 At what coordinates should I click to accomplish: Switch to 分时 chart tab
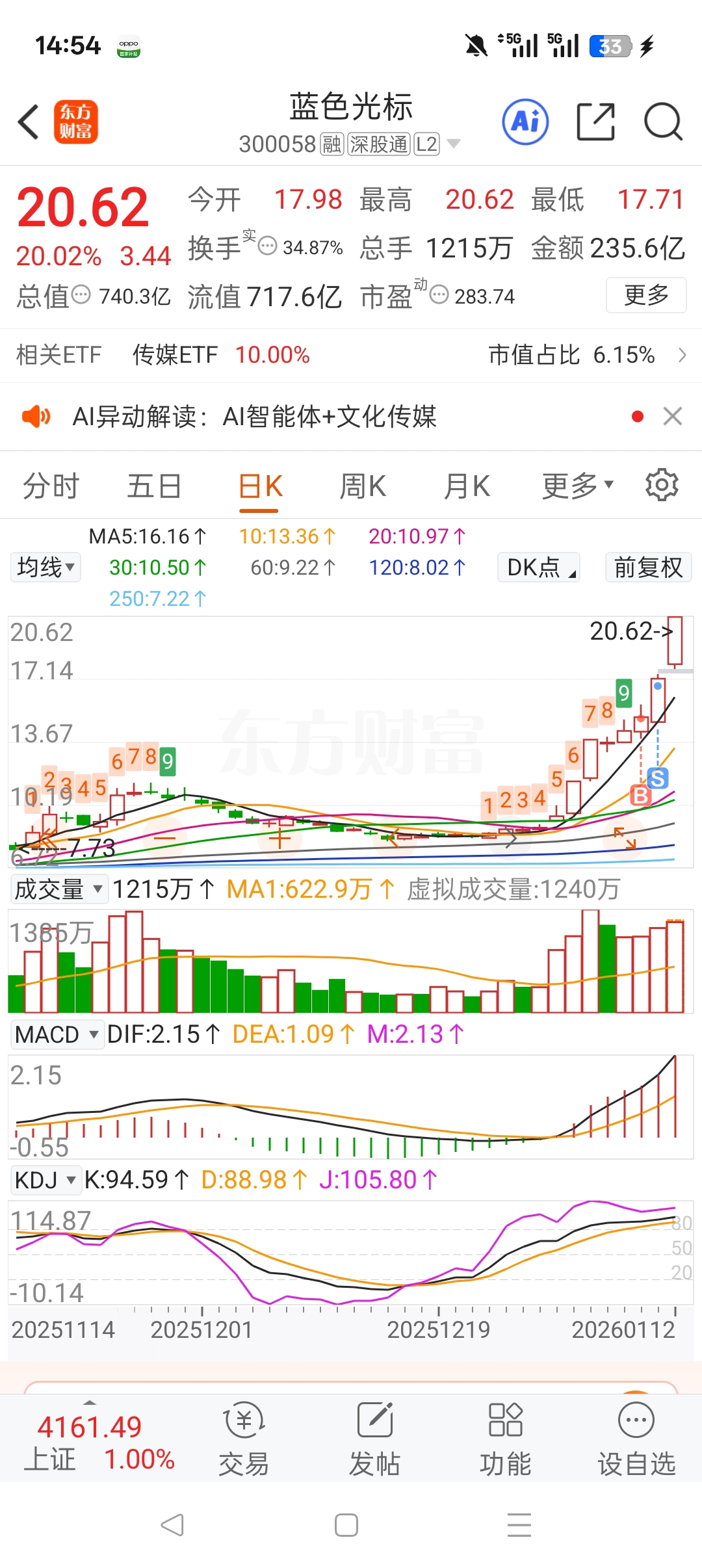pyautogui.click(x=51, y=486)
